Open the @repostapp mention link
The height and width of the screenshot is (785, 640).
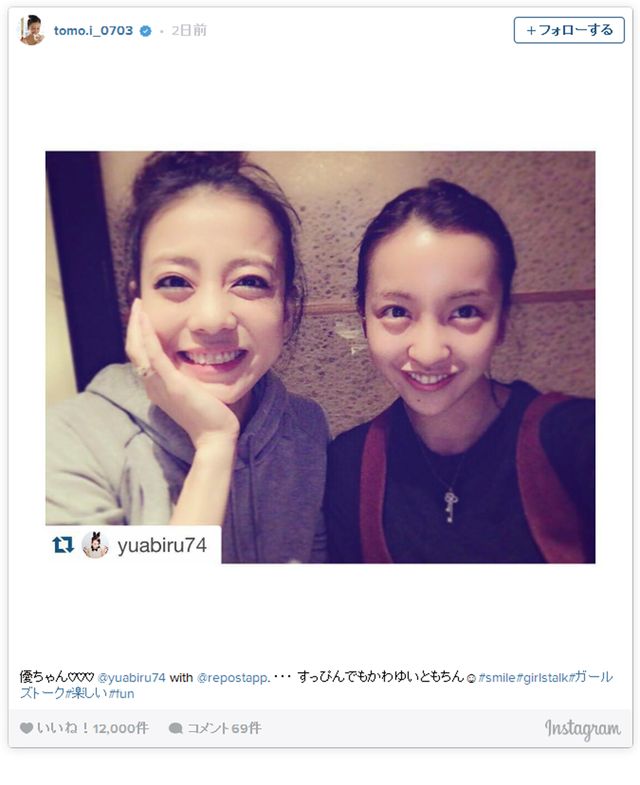(231, 677)
